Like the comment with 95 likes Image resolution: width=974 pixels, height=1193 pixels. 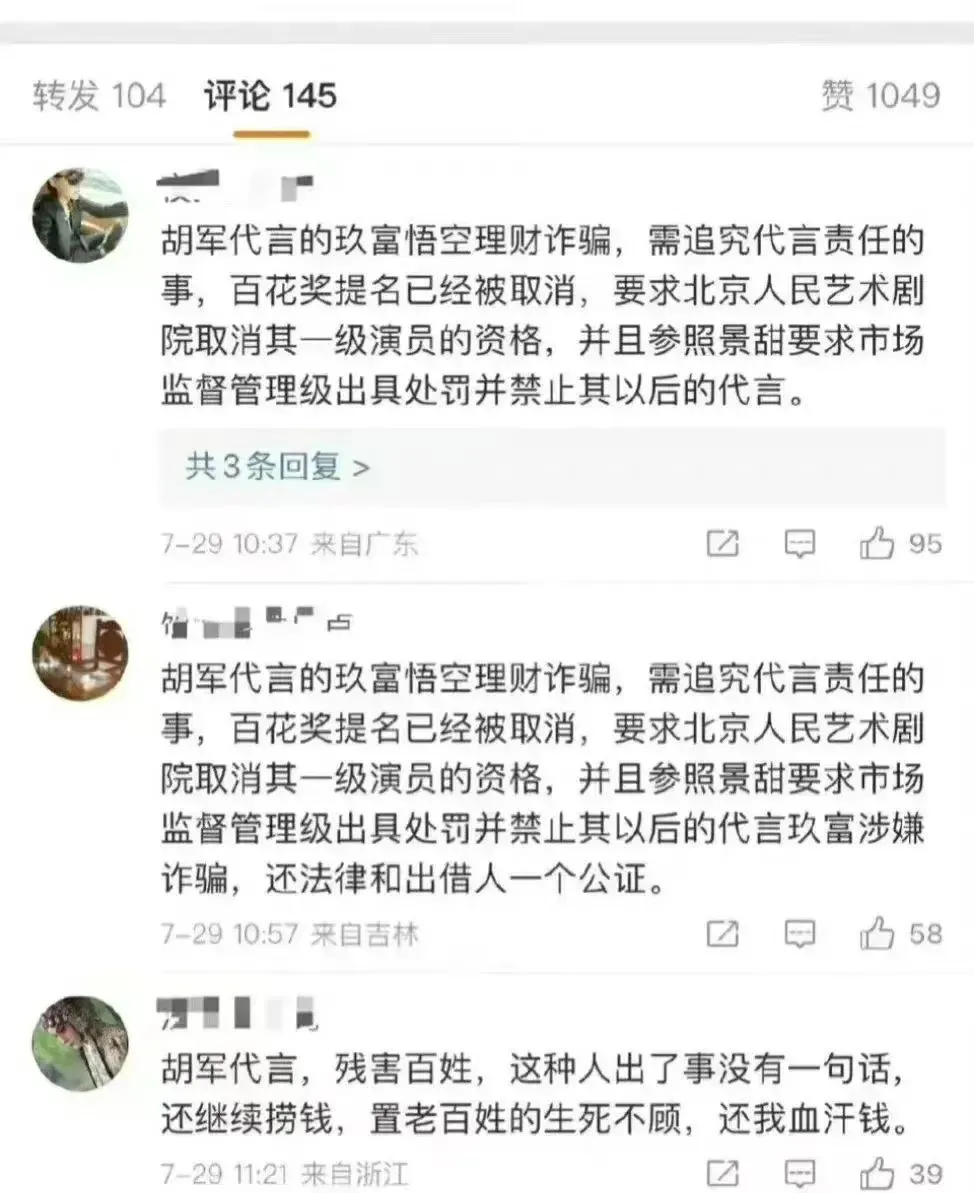click(877, 544)
